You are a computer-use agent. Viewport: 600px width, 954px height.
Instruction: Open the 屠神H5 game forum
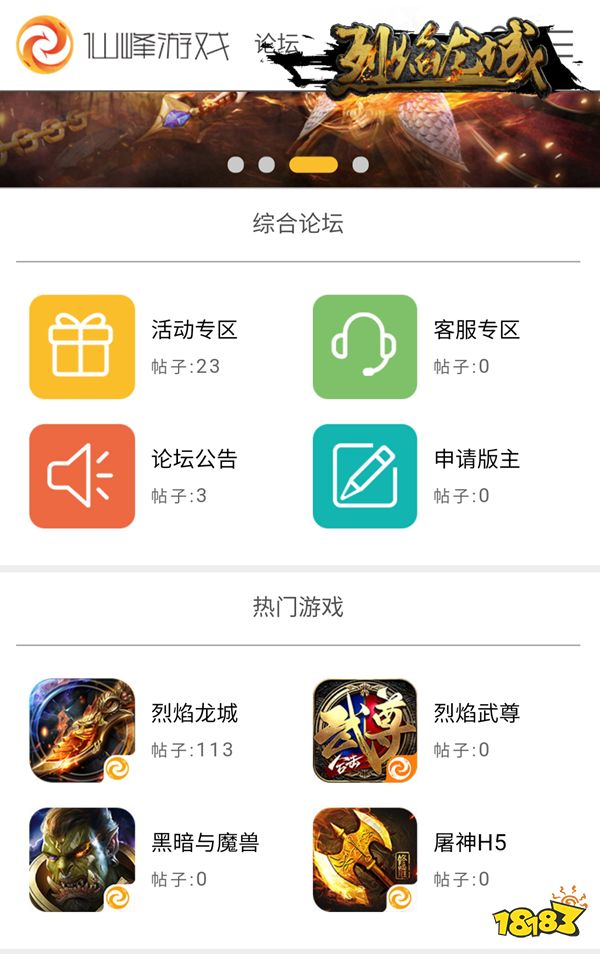pyautogui.click(x=365, y=860)
